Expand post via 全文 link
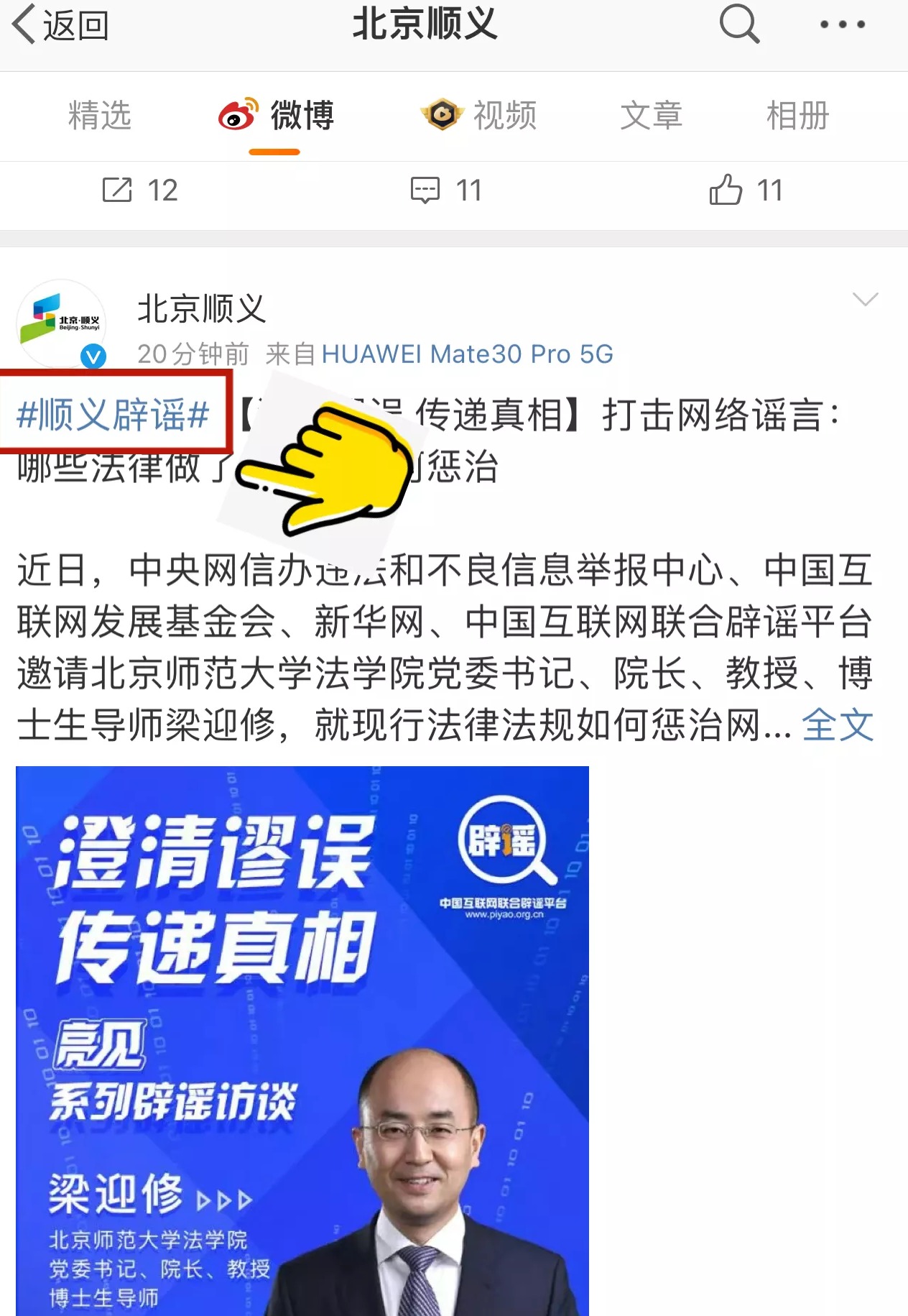 click(x=838, y=724)
